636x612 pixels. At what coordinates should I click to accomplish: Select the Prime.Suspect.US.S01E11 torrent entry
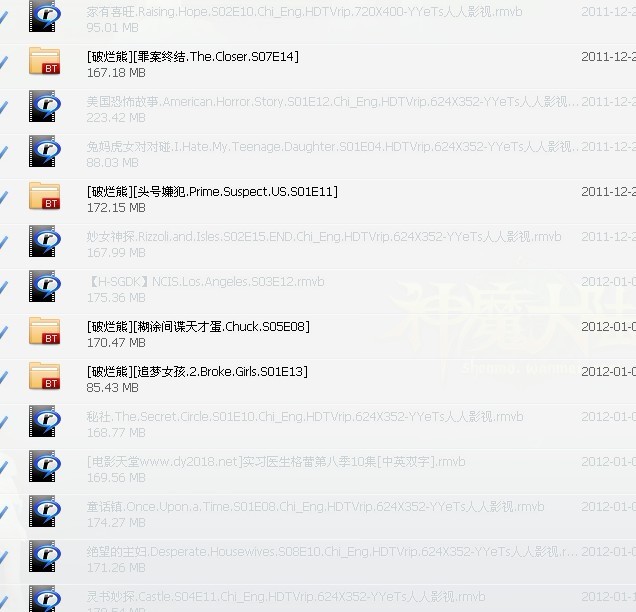(212, 192)
